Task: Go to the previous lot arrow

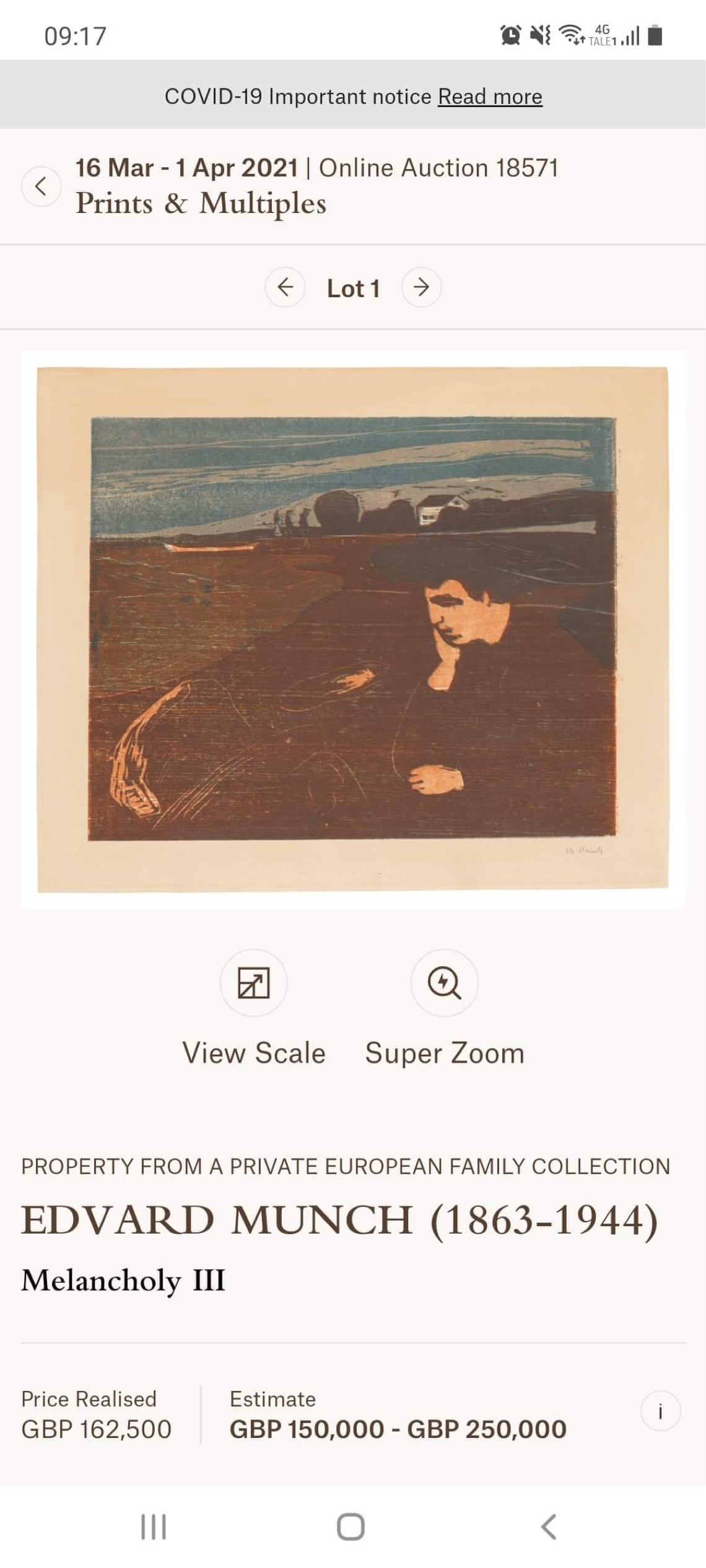Action: click(285, 287)
